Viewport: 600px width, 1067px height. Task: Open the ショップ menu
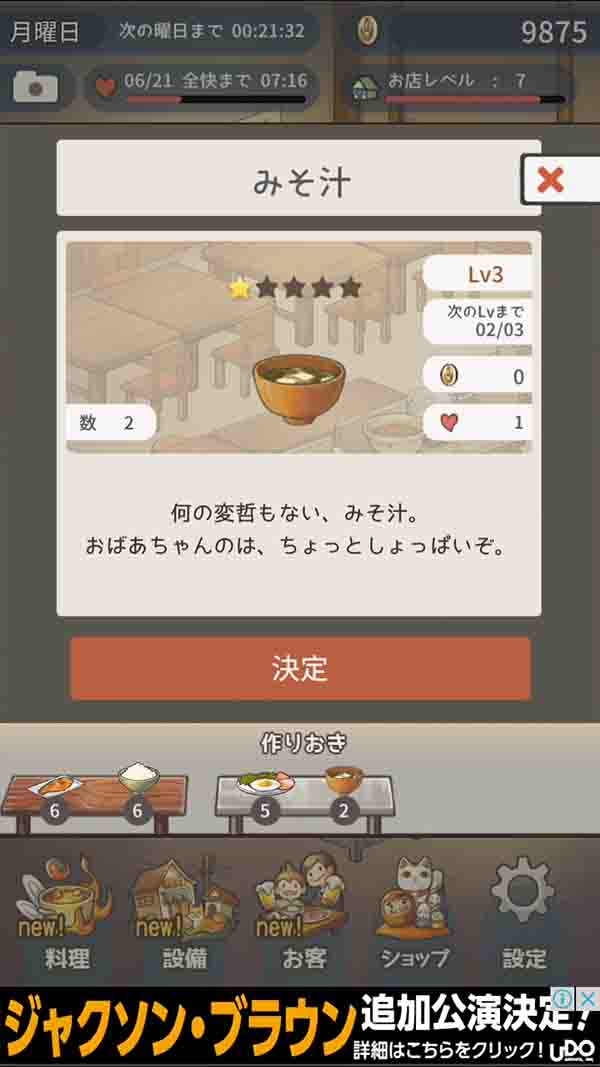coord(415,915)
